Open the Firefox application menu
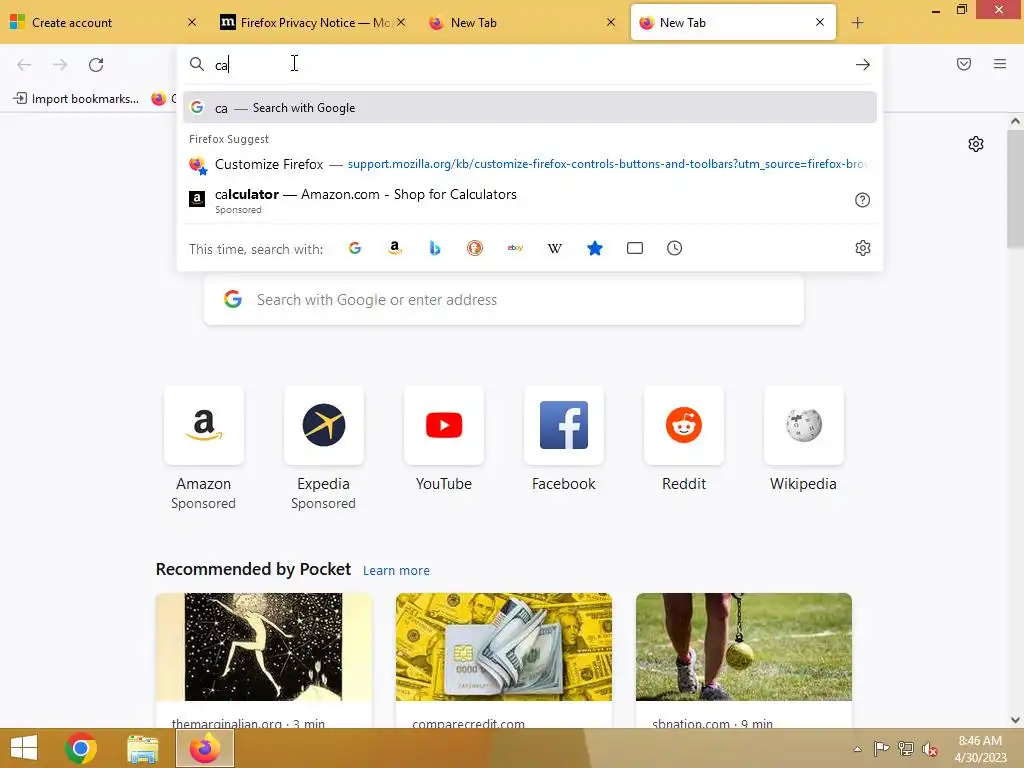The height and width of the screenshot is (768, 1024). (x=999, y=65)
